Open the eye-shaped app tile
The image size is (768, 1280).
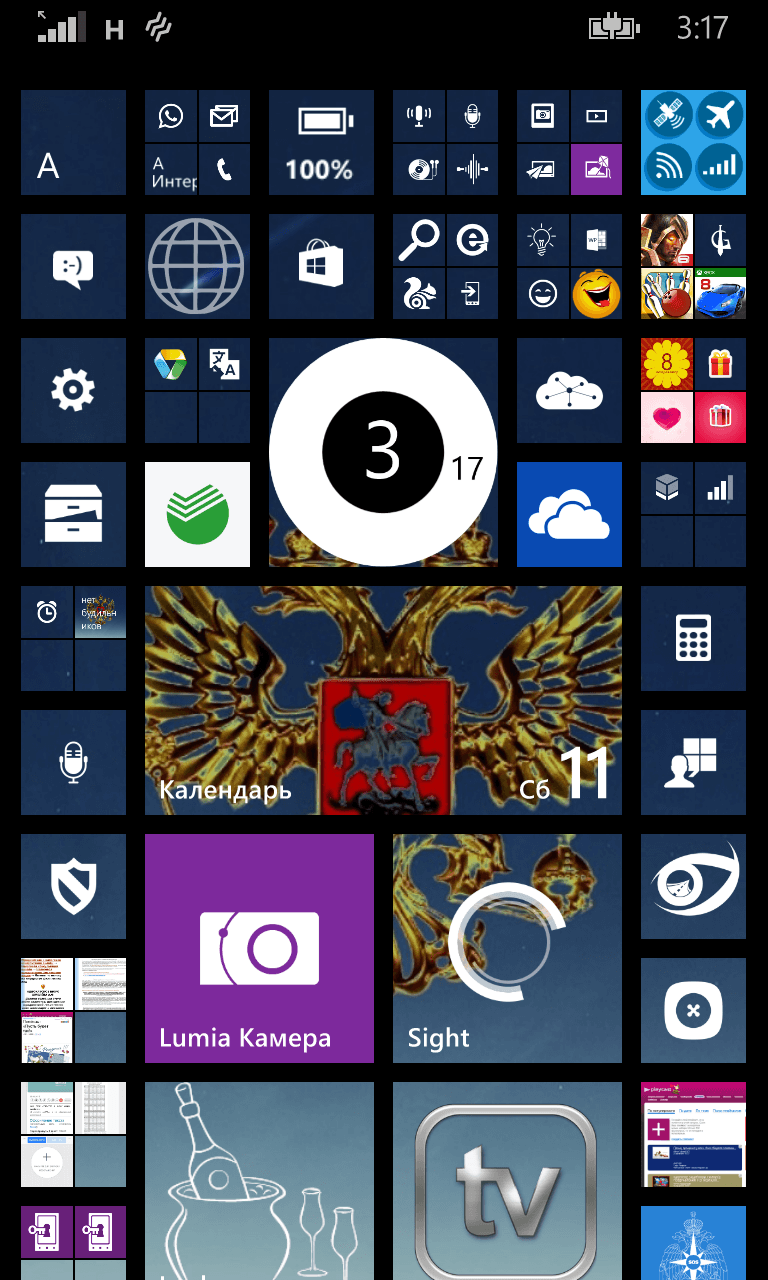click(693, 886)
